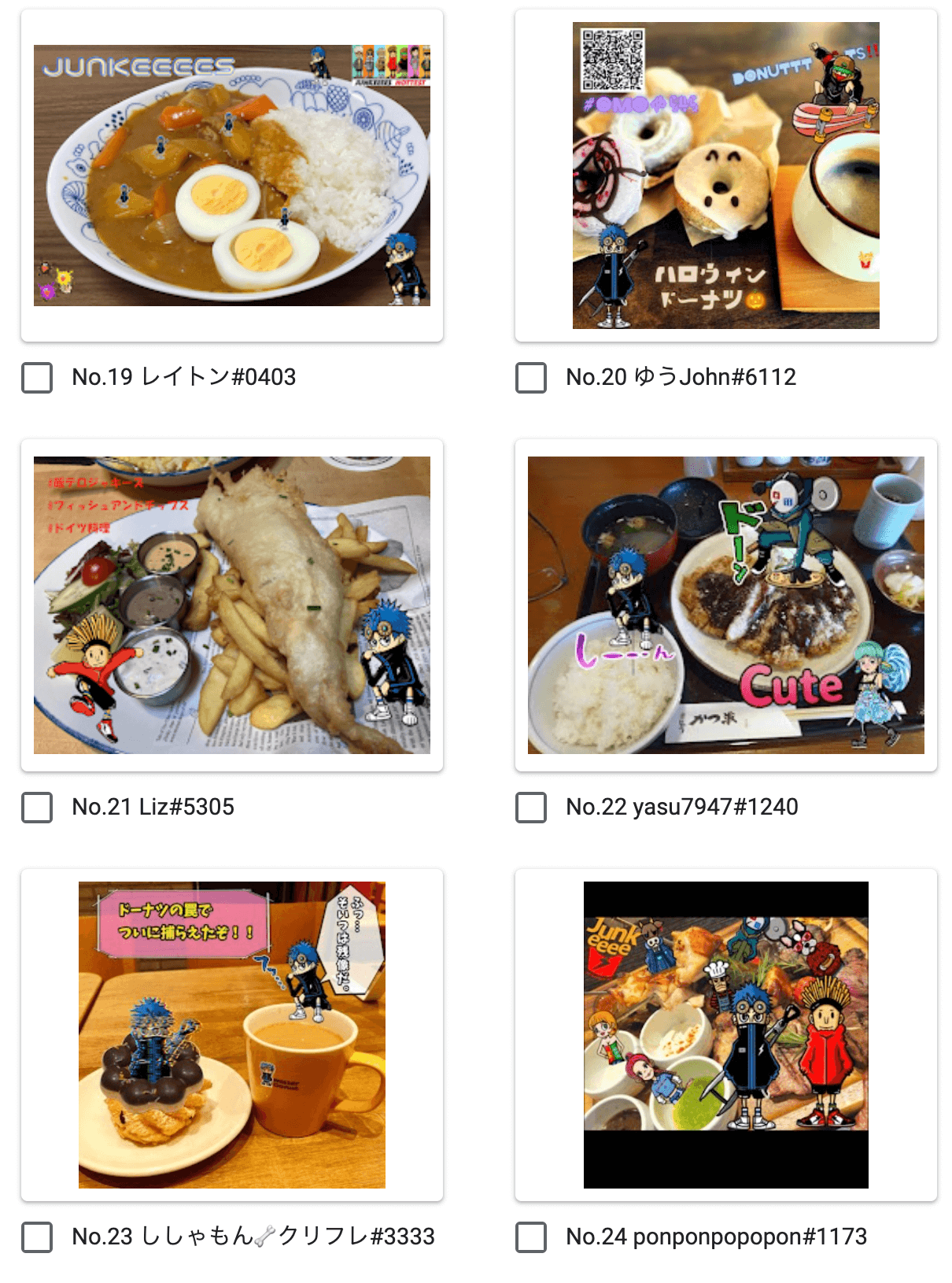Check the box for No.19 レイトン#0403

tap(37, 378)
